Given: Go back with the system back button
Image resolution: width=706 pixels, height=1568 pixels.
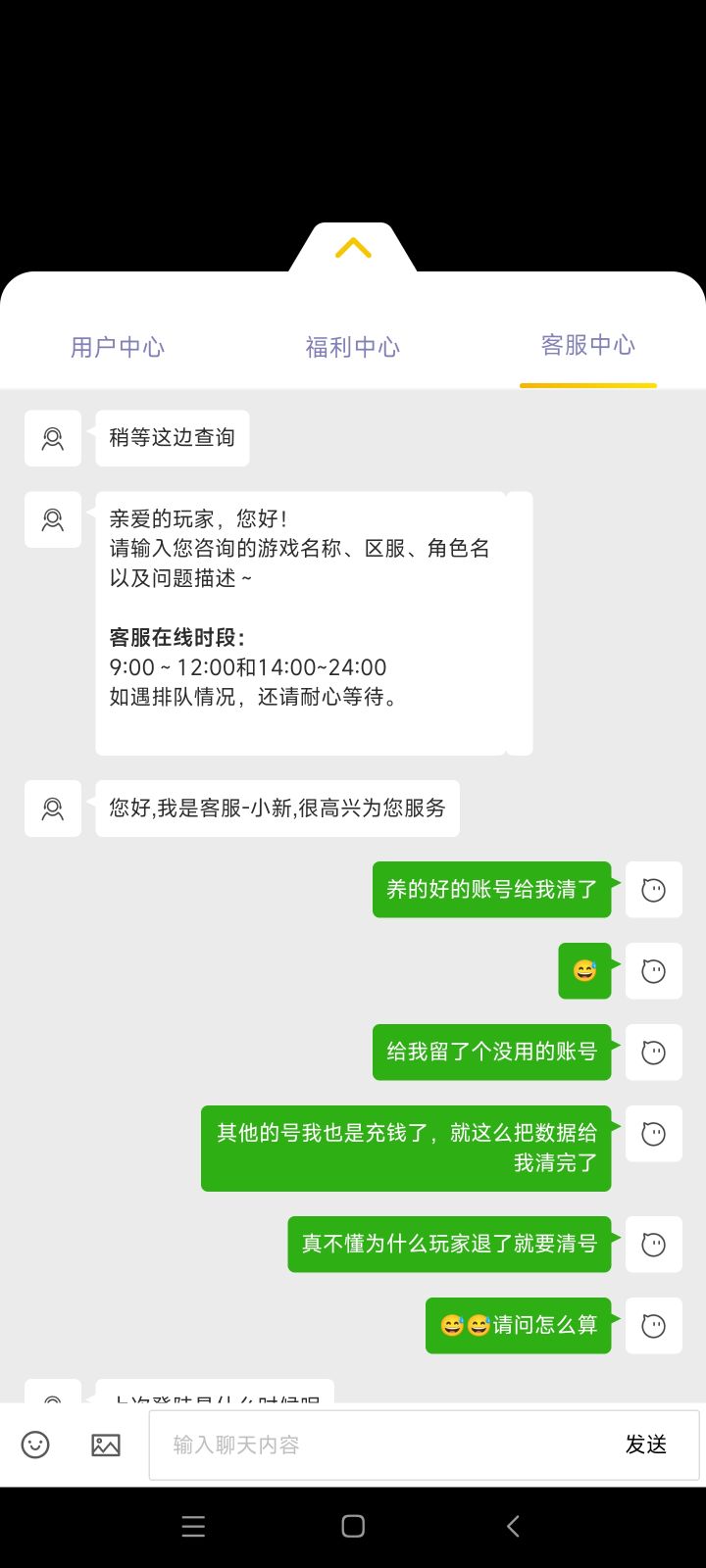Looking at the screenshot, I should click(x=513, y=1526).
